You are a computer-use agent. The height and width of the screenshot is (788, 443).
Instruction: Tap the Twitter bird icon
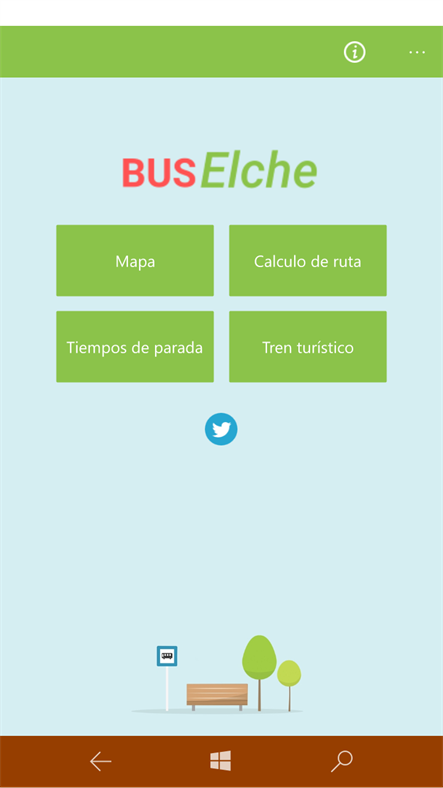pyautogui.click(x=221, y=429)
